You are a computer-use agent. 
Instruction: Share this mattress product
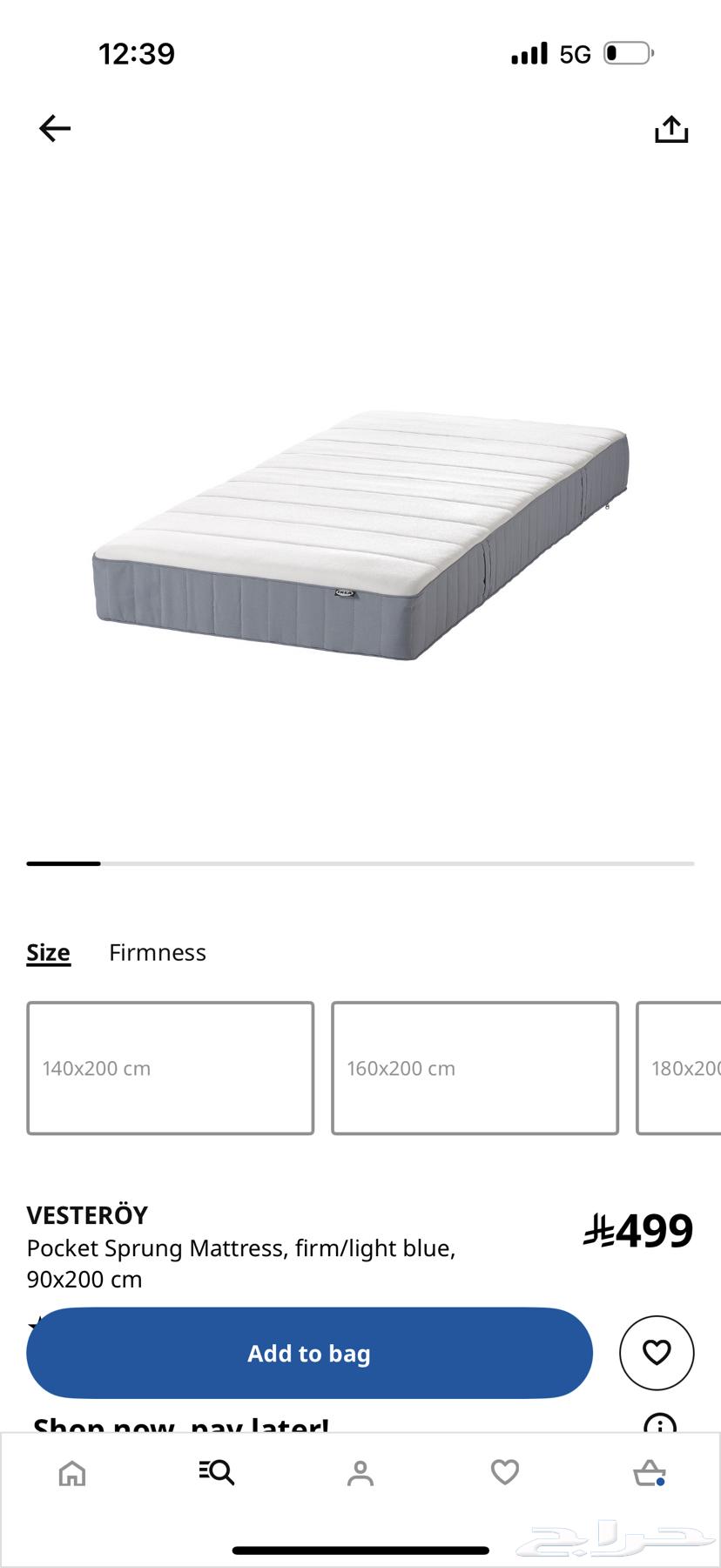pos(670,129)
